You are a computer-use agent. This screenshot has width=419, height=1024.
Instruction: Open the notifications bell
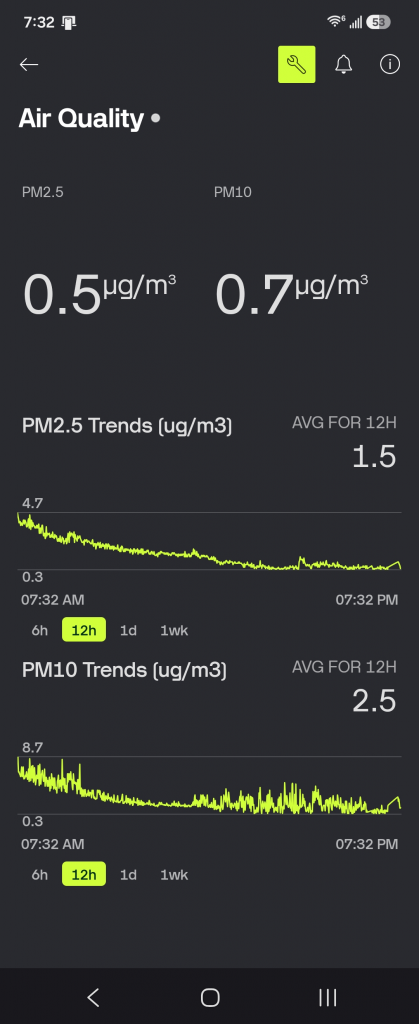[343, 64]
